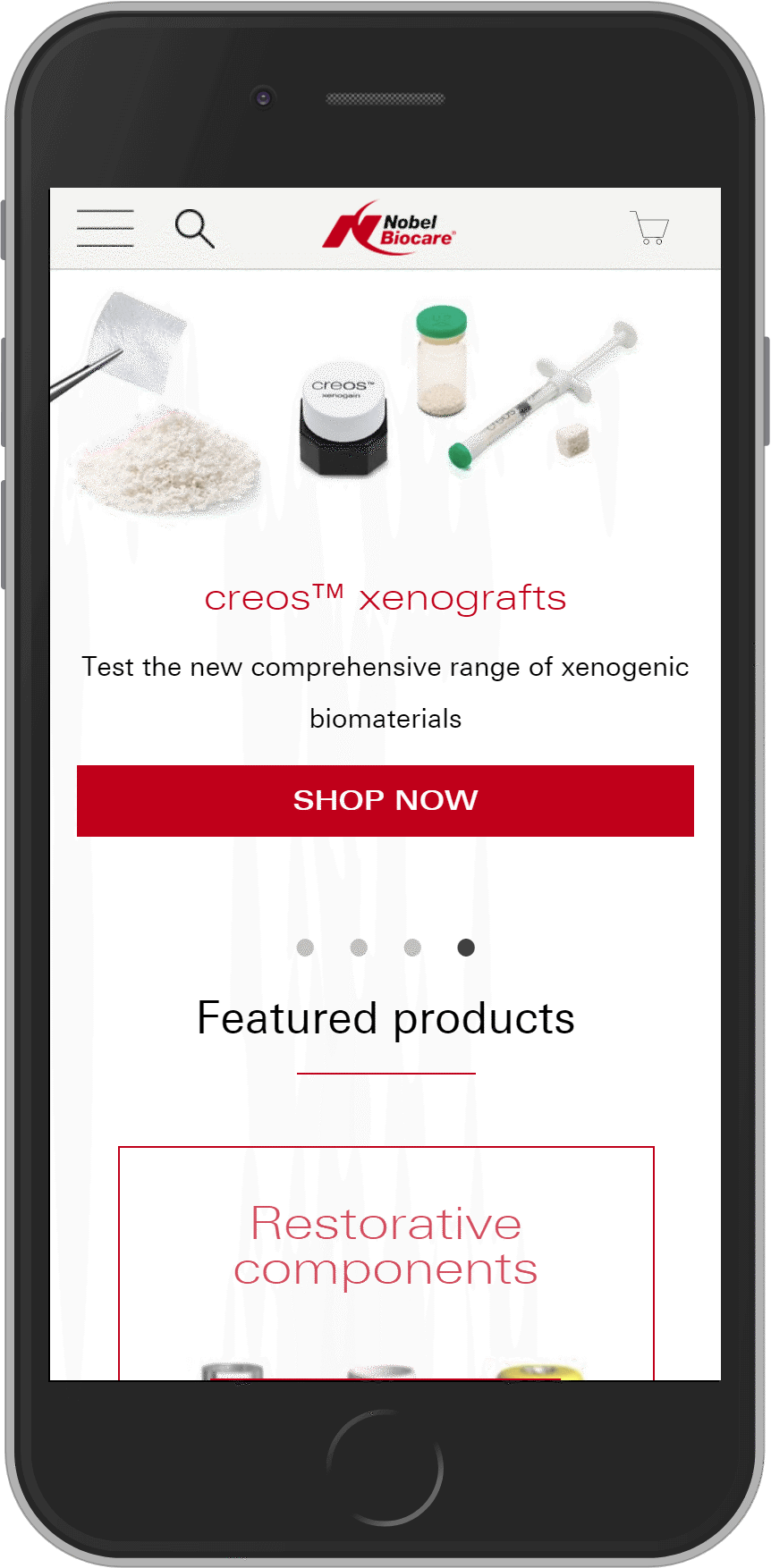Image resolution: width=771 pixels, height=1568 pixels.
Task: Open the hamburger menu
Action: coord(105,228)
